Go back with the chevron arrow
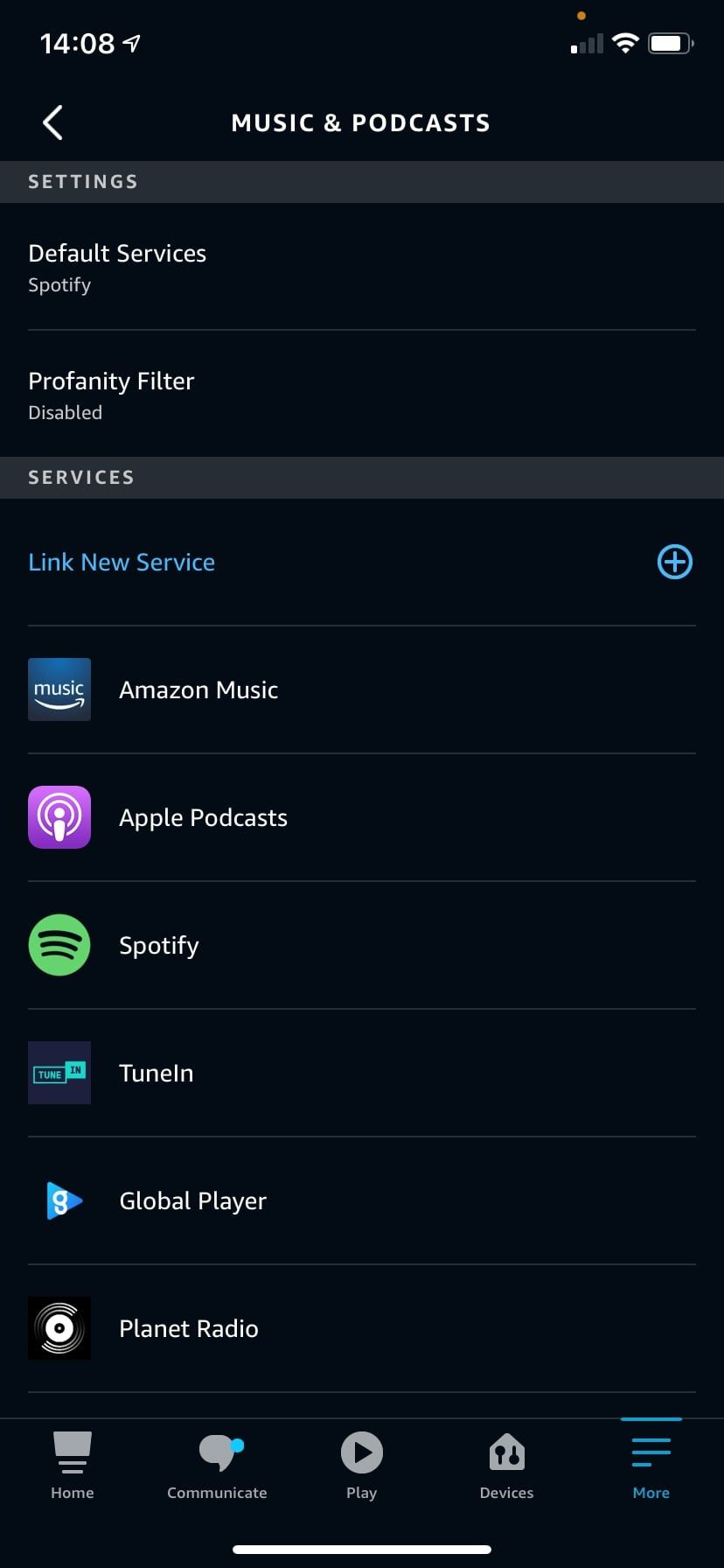 point(52,122)
